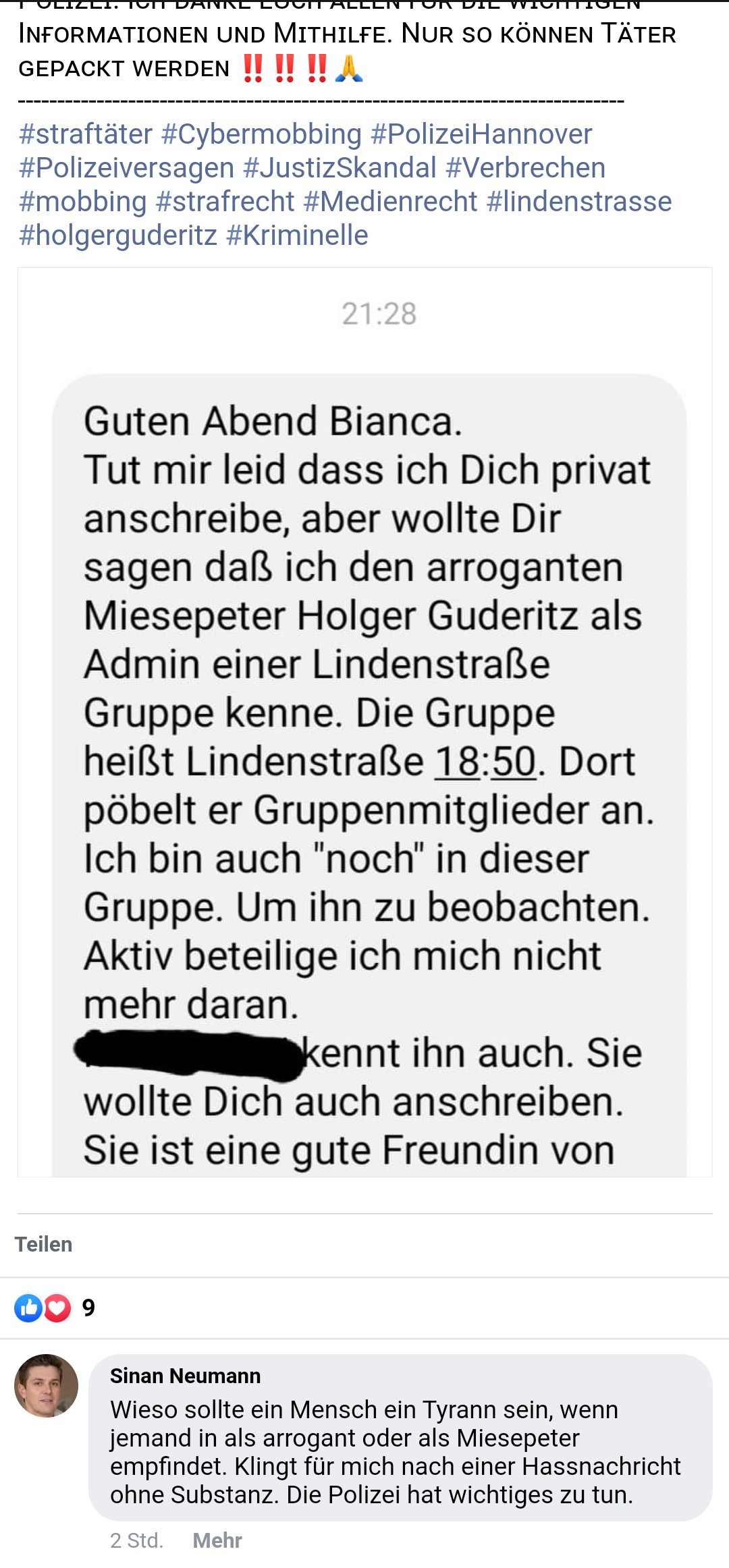Open the #Cybermobbing hashtag

[x=262, y=134]
